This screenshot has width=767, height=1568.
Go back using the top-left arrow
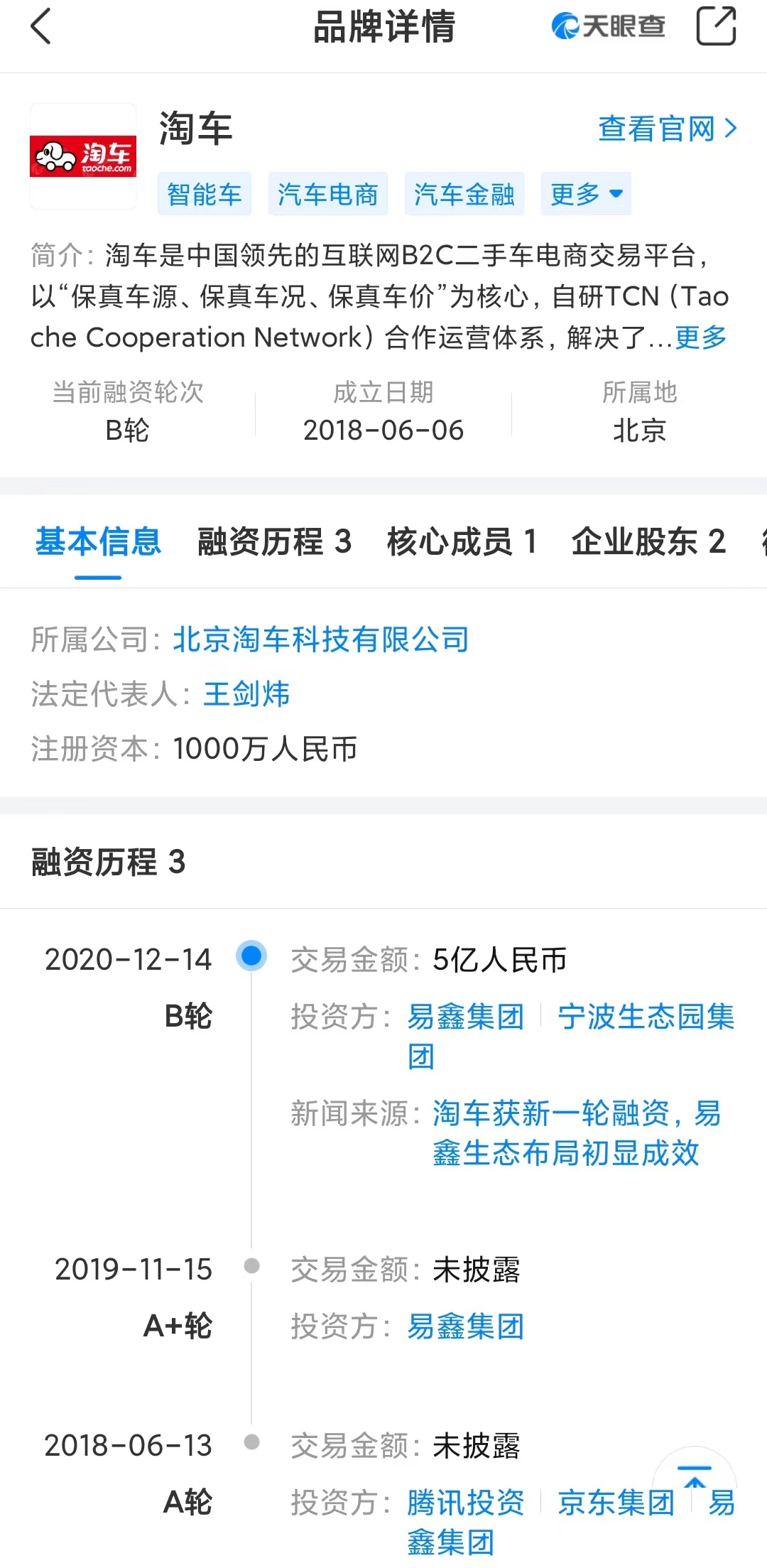click(41, 27)
